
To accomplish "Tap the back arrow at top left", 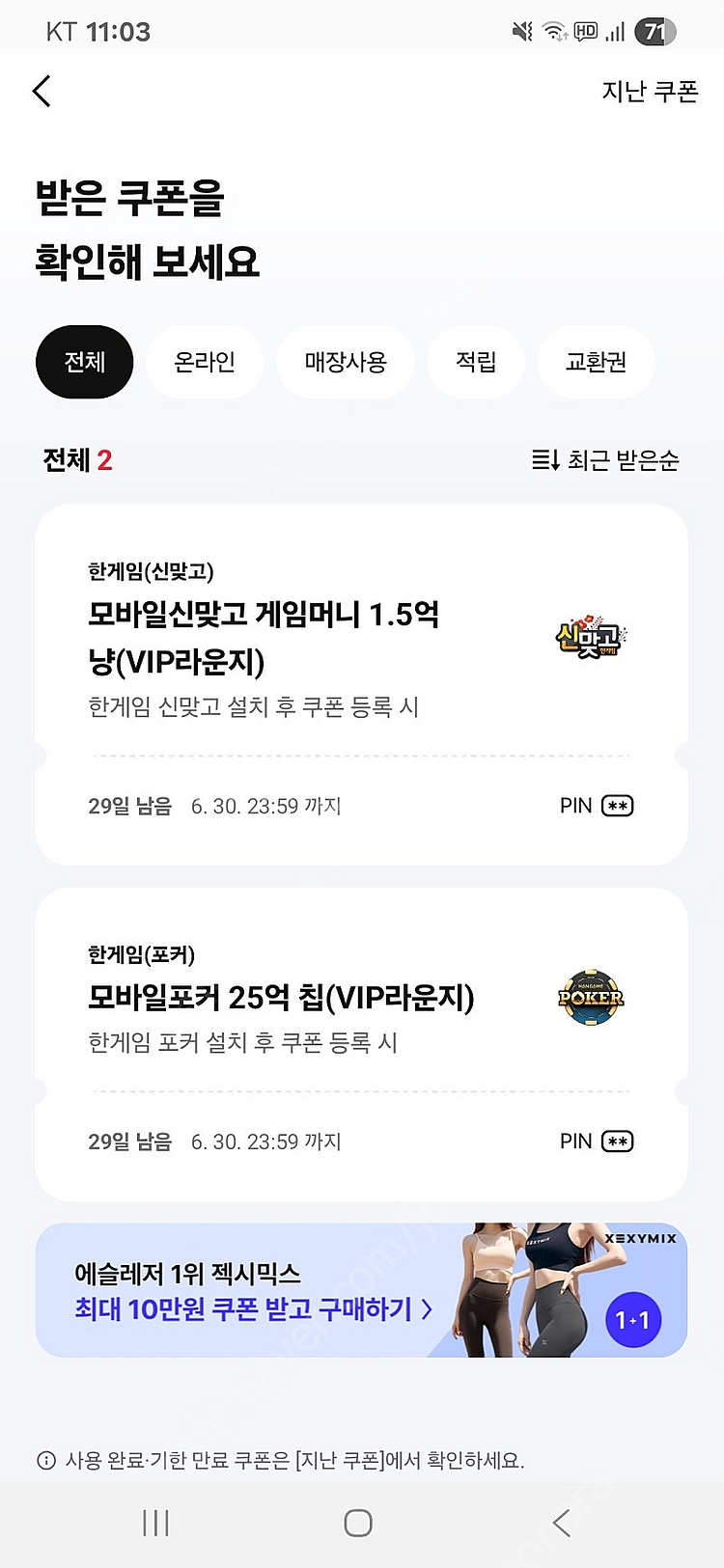I will tap(40, 90).
